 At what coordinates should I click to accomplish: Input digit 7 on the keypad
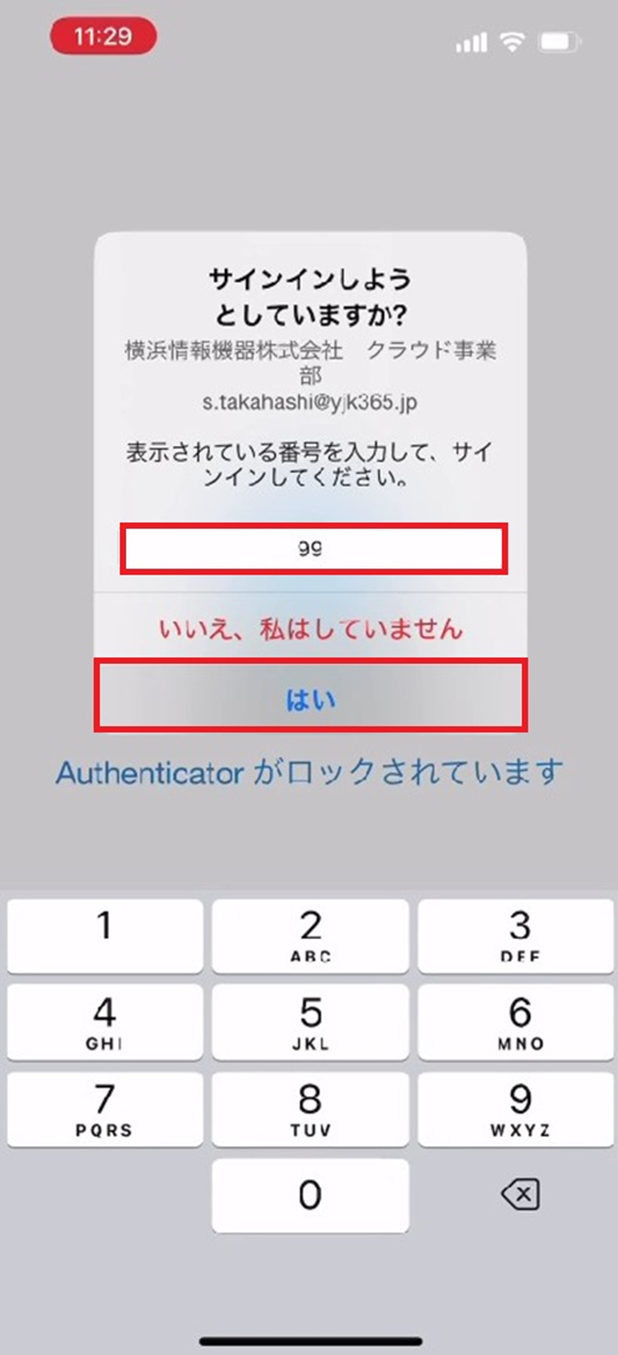click(x=104, y=1110)
